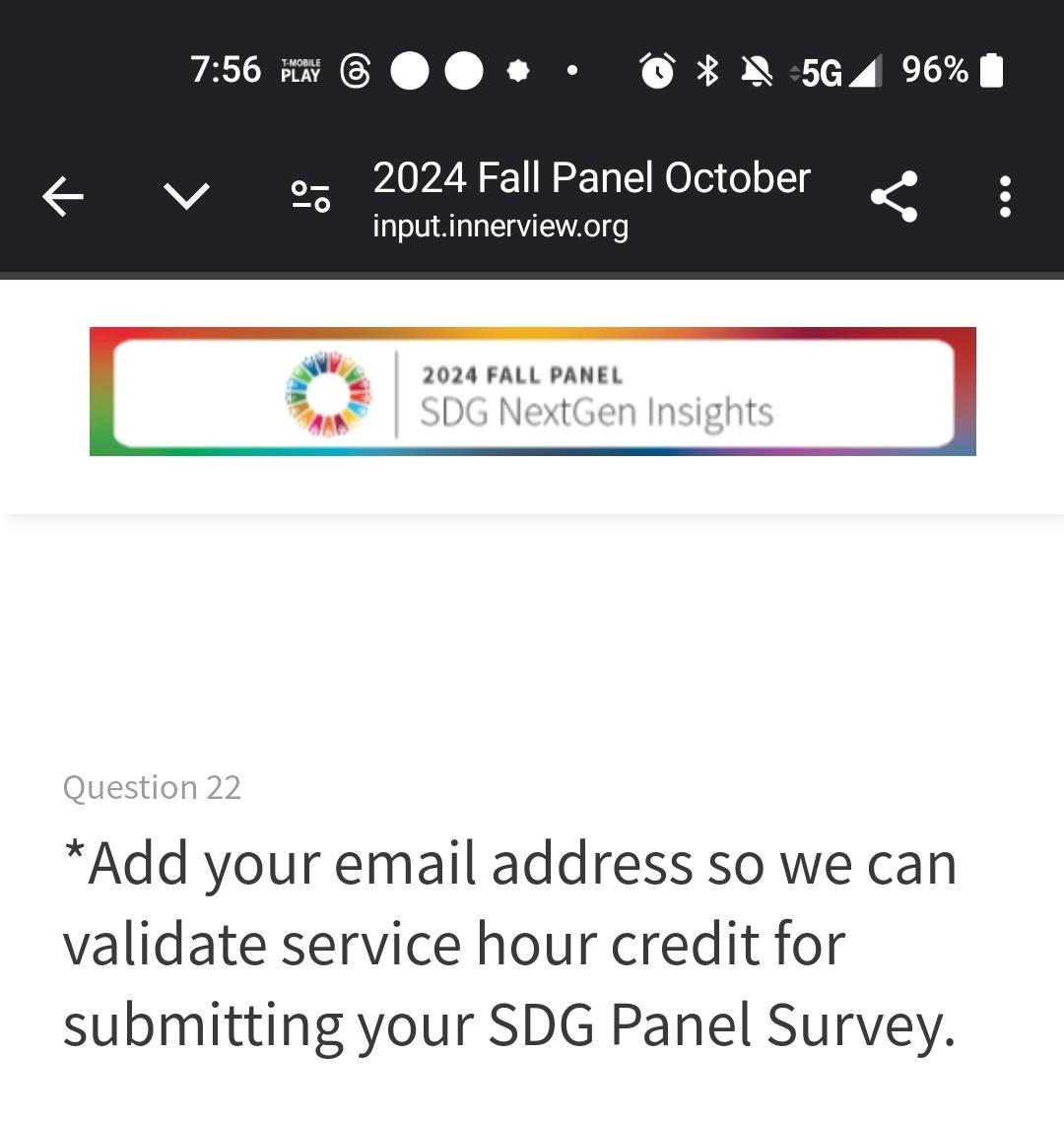Minimize the custom tab with the chevron
The width and height of the screenshot is (1064, 1121).
pos(186,197)
